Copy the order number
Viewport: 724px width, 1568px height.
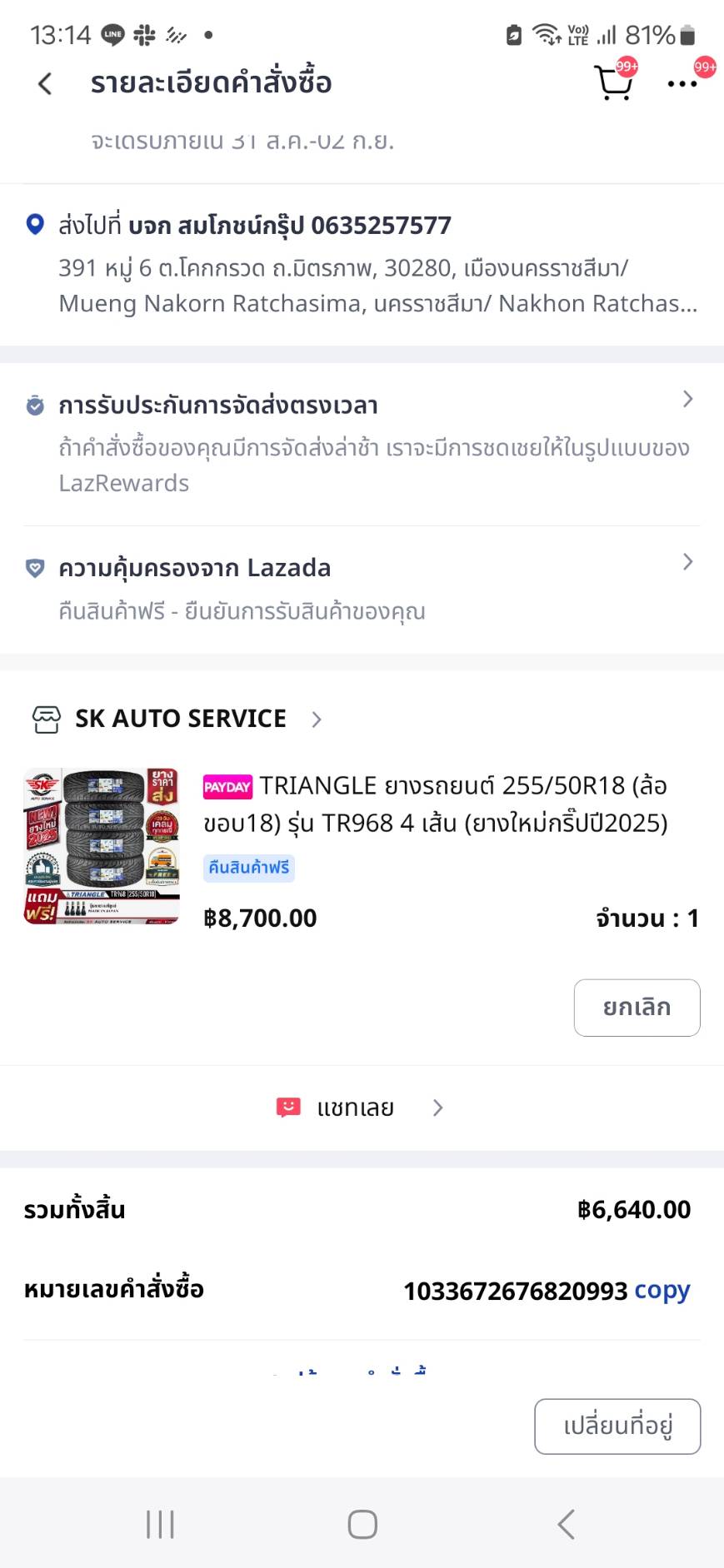662,1290
